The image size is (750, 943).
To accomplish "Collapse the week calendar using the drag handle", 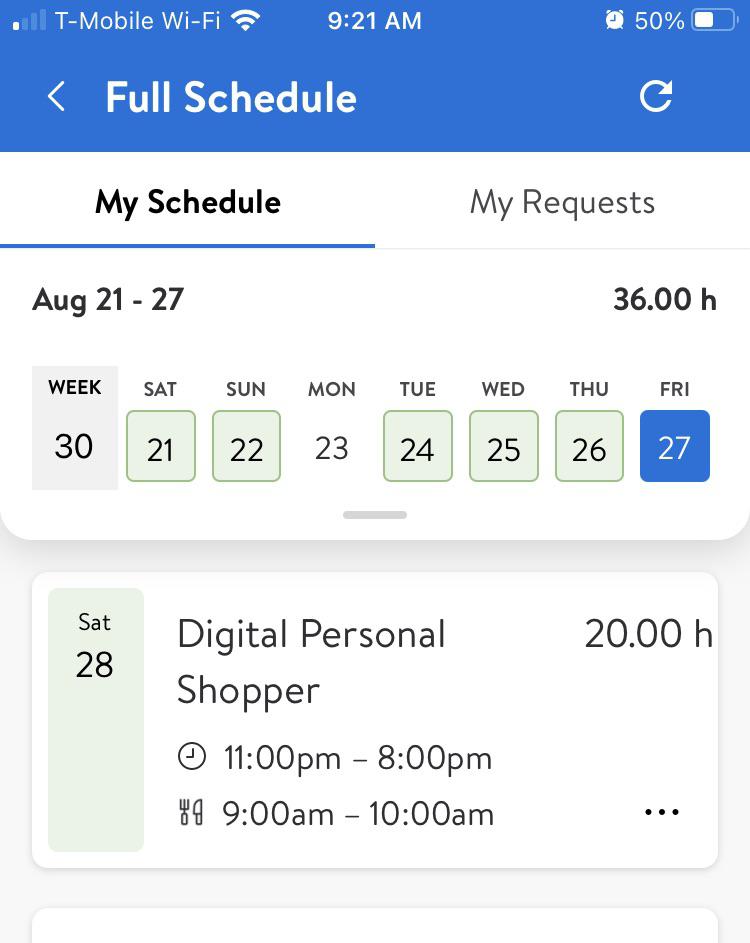I will click(x=375, y=515).
